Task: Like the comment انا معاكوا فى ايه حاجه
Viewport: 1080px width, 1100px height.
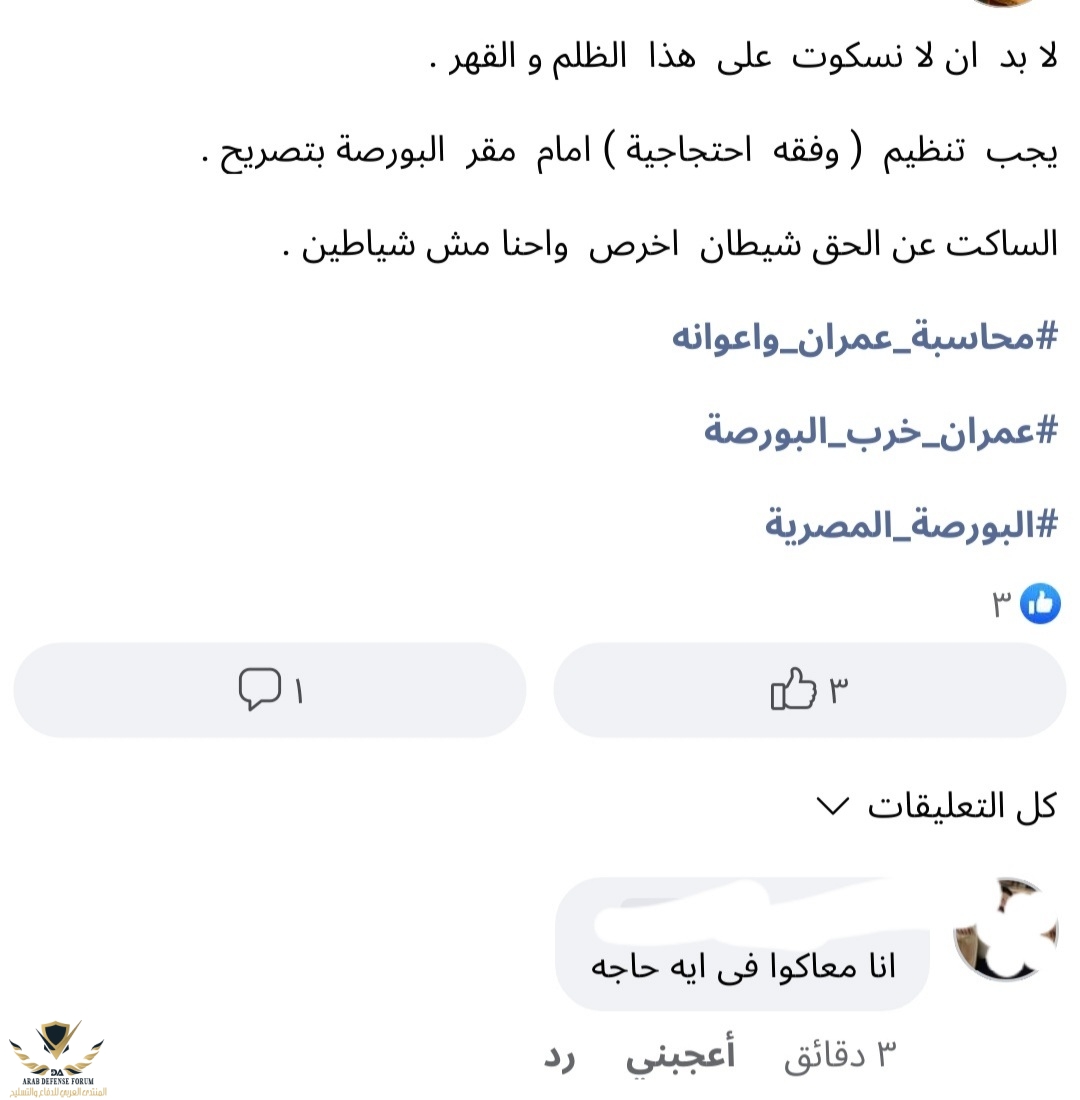Action: click(x=680, y=1055)
